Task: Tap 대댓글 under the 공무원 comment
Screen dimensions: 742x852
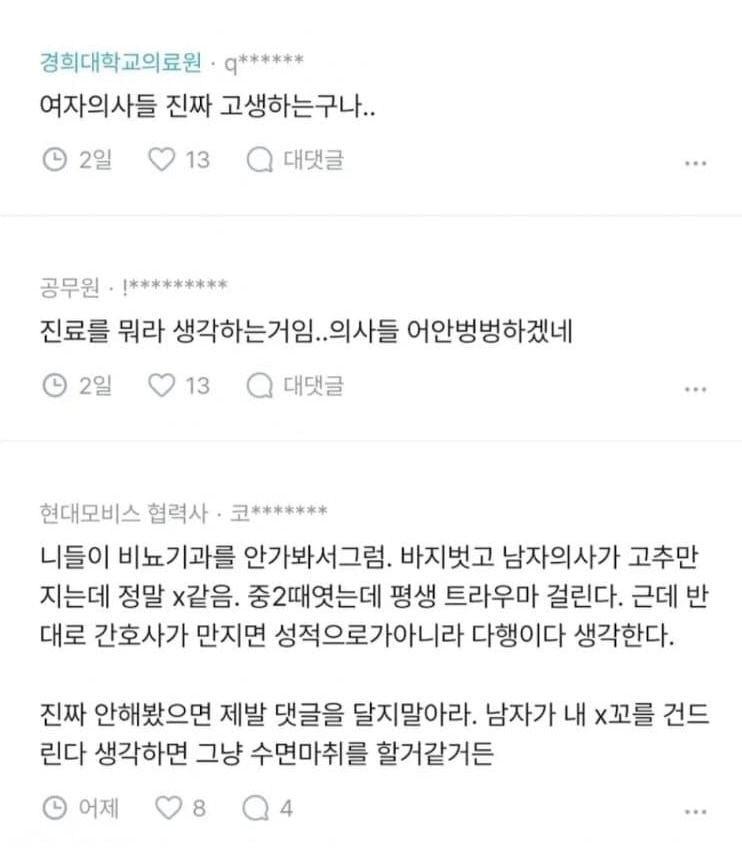Action: click(x=296, y=385)
